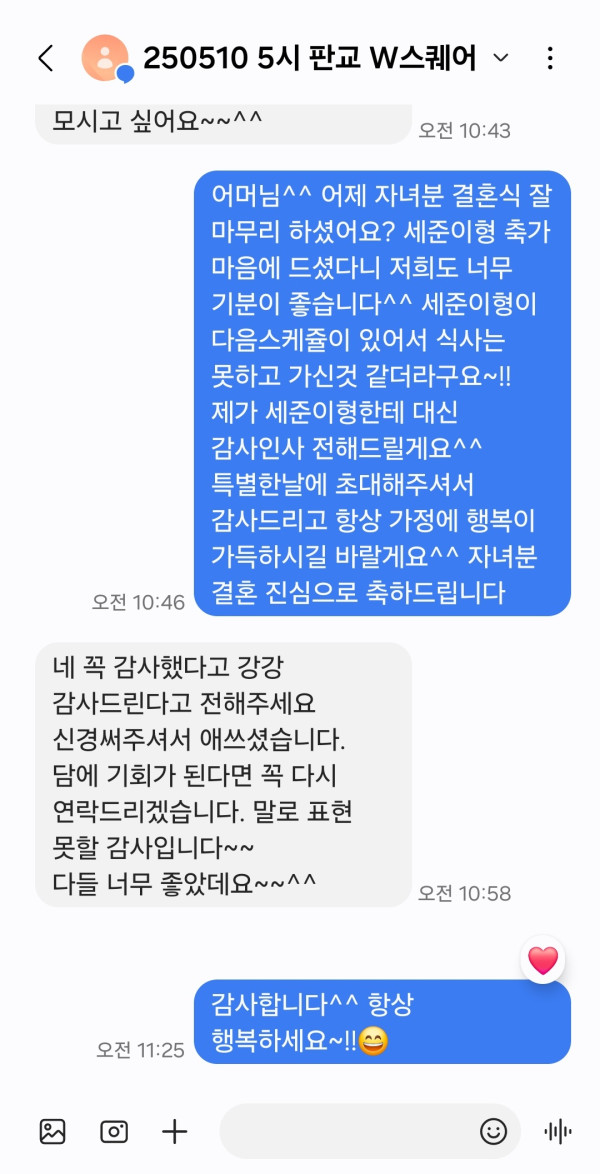The height and width of the screenshot is (1174, 600).
Task: Tap the message text input field
Action: point(345,1131)
